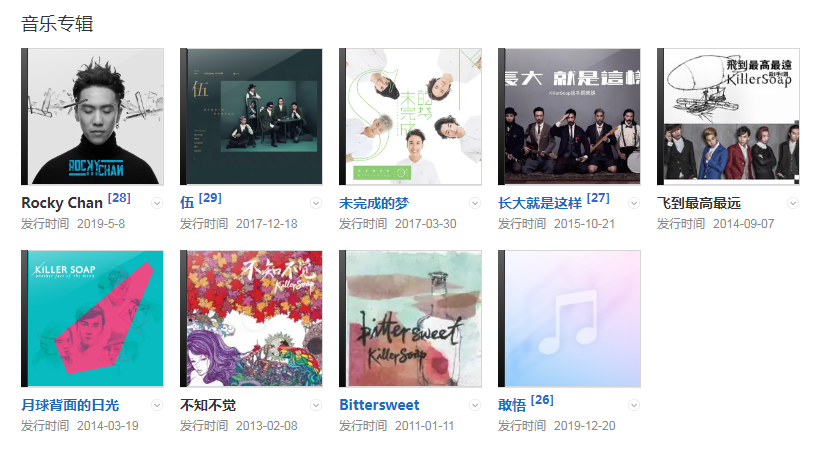Expand details arrow beside 不知不觉
821x449 pixels.
(x=316, y=405)
